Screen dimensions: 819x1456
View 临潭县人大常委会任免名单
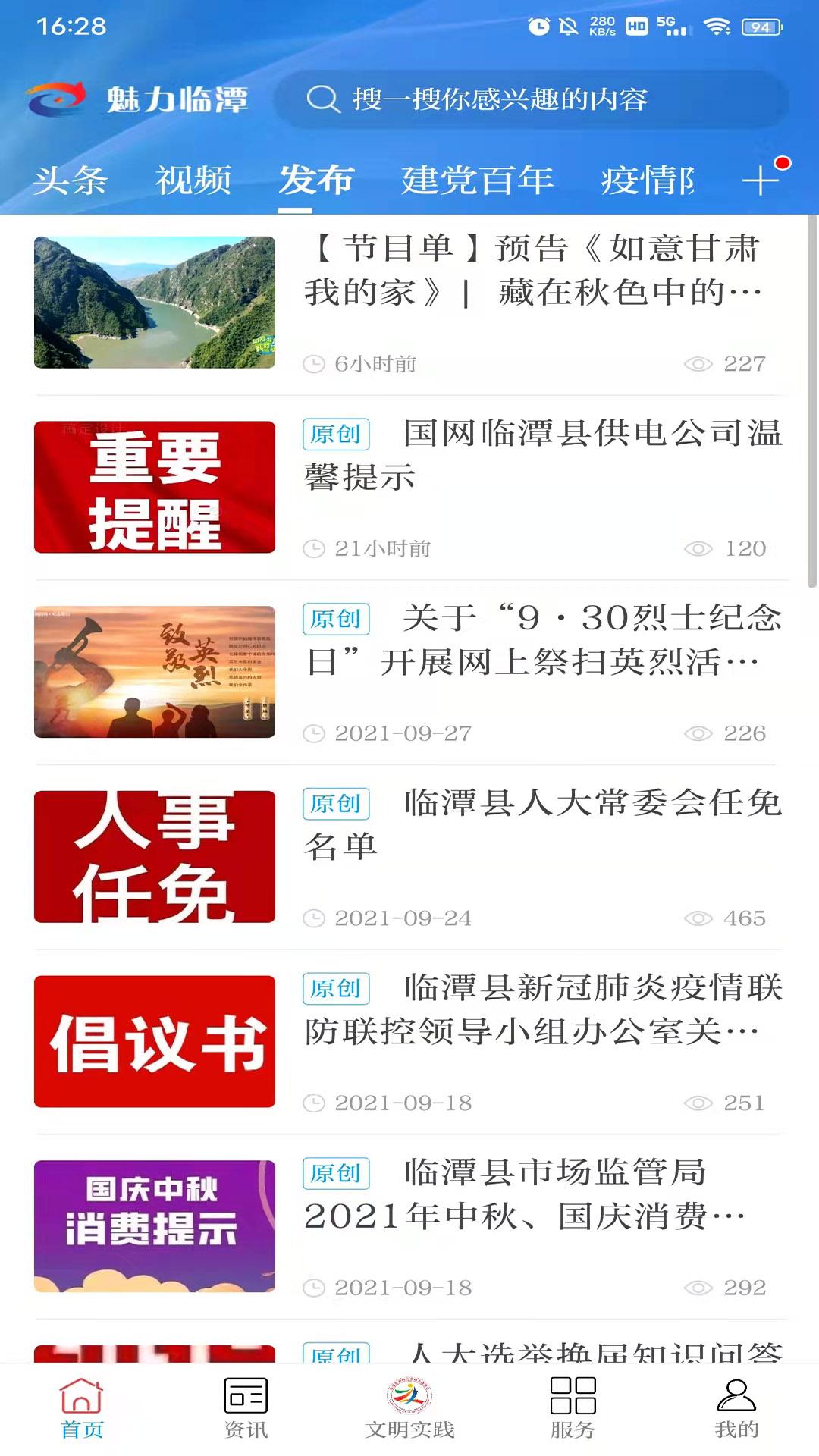coord(541,825)
